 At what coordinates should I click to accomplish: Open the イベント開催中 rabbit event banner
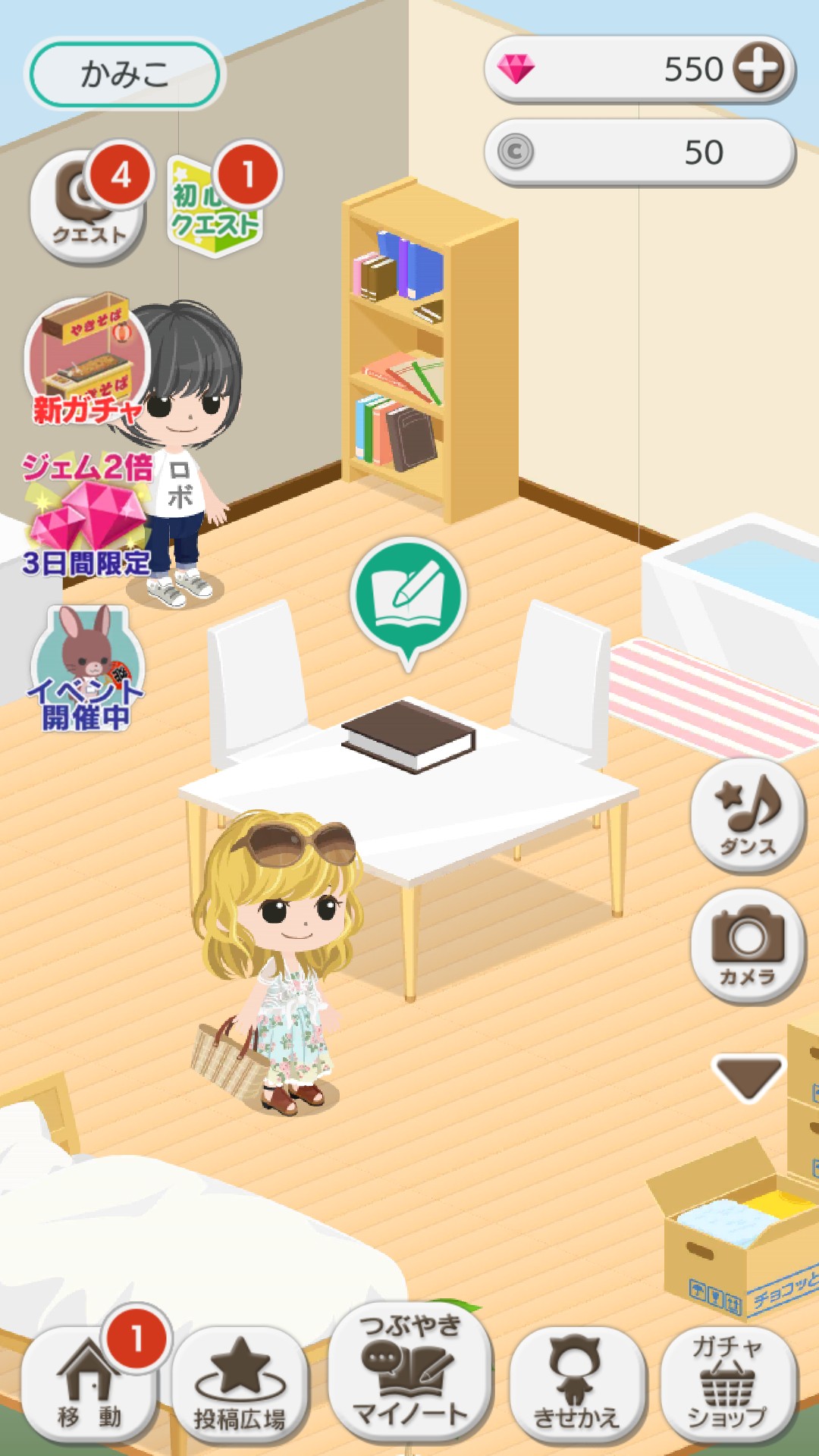(x=85, y=669)
